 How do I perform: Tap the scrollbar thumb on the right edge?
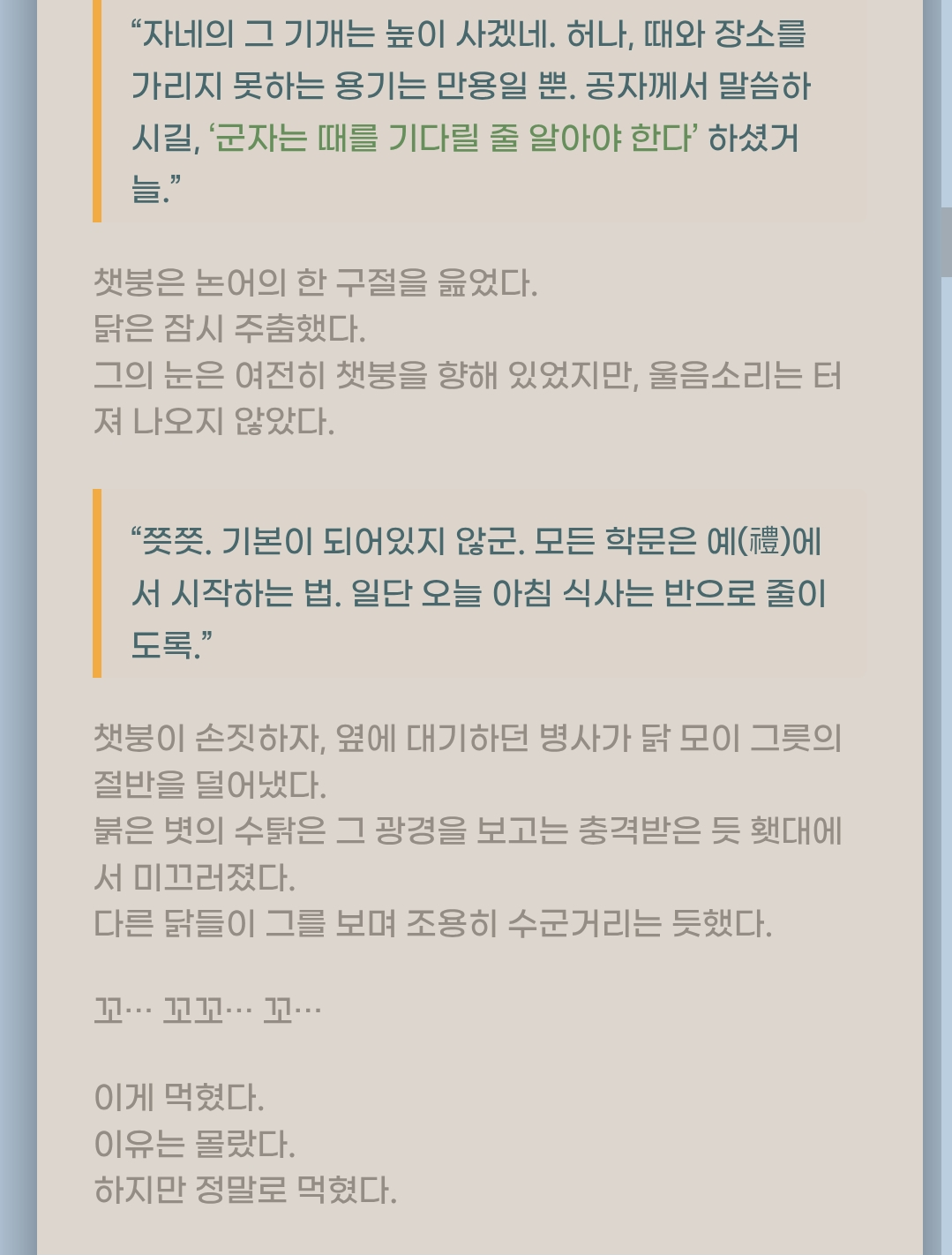tap(946, 242)
